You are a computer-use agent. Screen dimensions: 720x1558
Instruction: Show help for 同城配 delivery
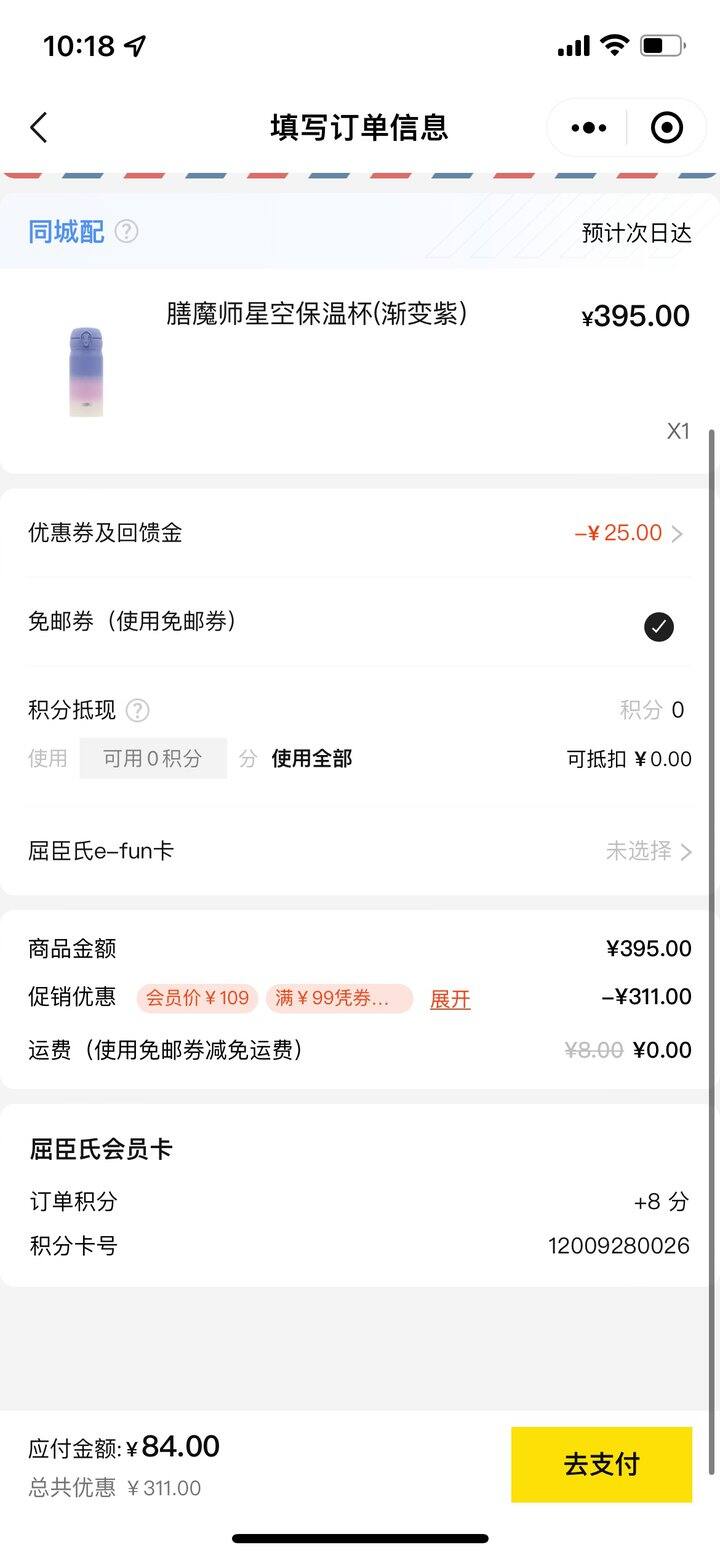[x=126, y=232]
